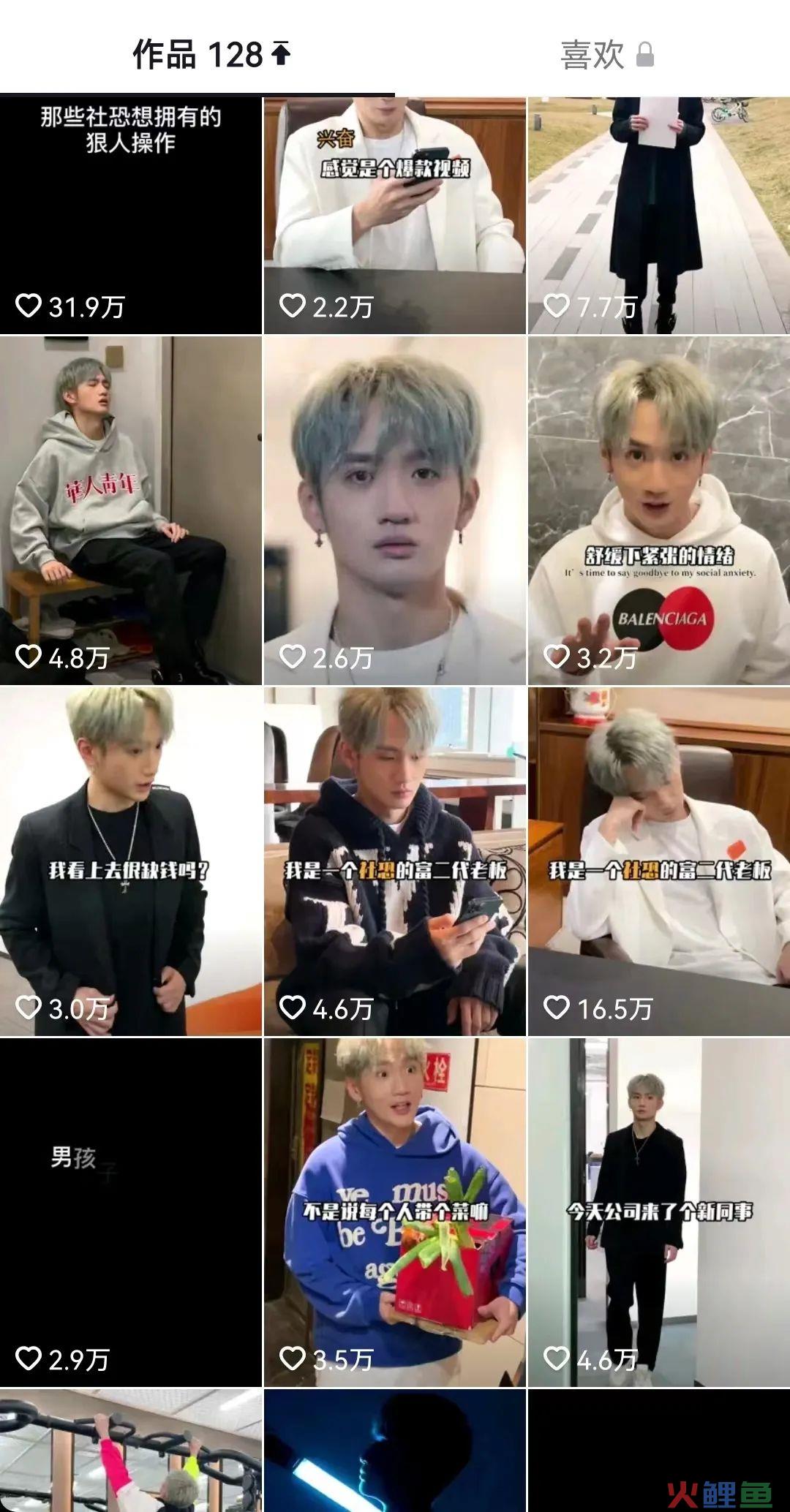790x1512 pixels.
Task: Play the 我看上去很缺钱吗 video
Action: [130, 861]
